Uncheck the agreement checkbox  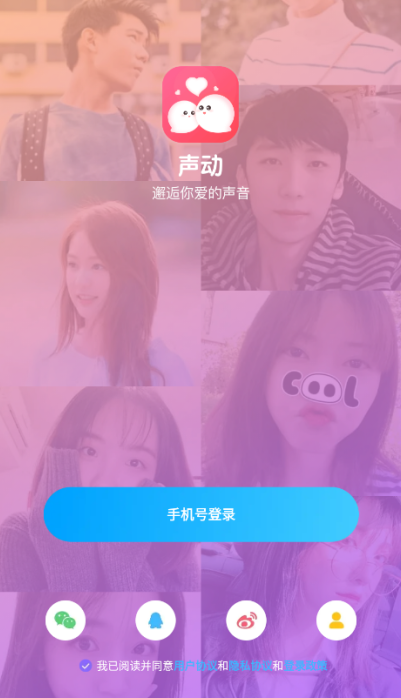[85, 666]
